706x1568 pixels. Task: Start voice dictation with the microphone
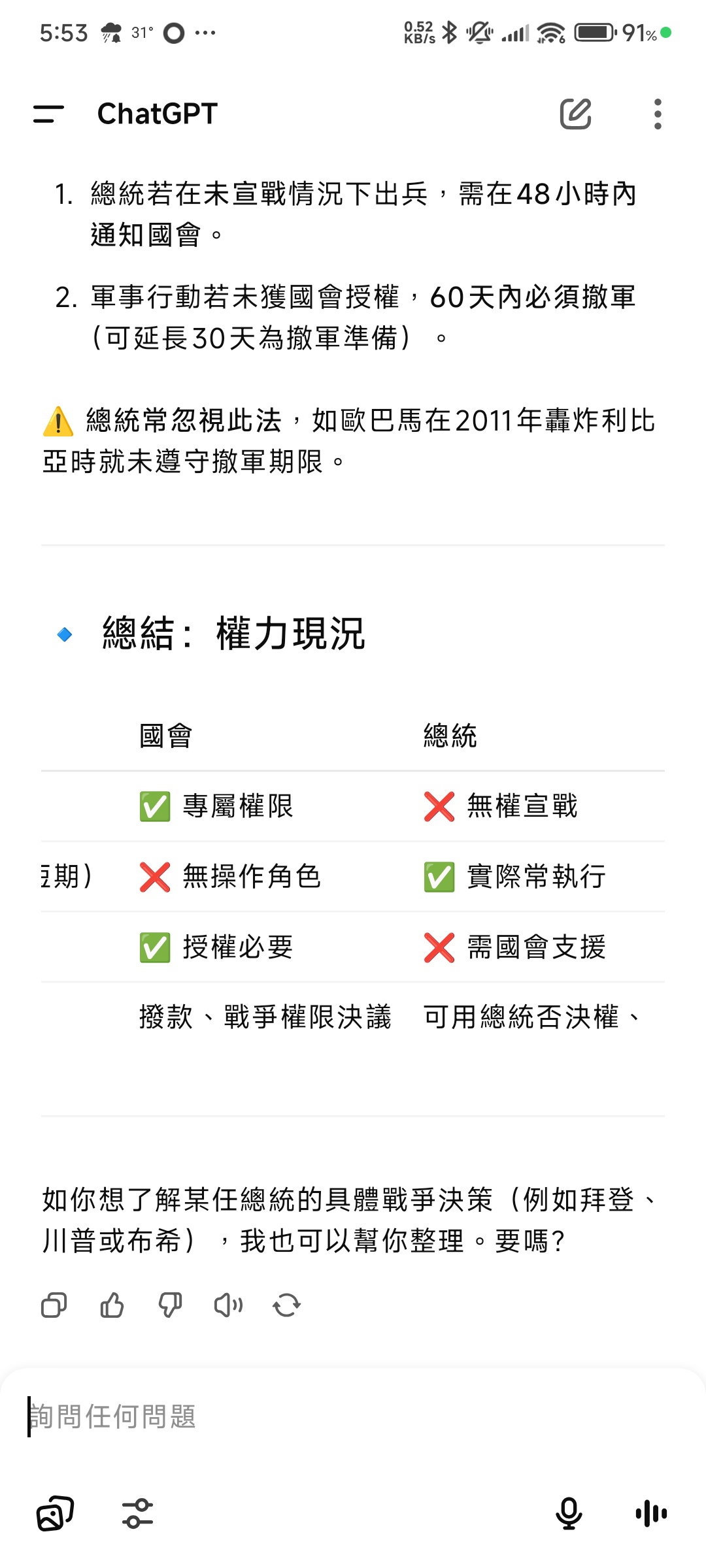click(x=569, y=1513)
